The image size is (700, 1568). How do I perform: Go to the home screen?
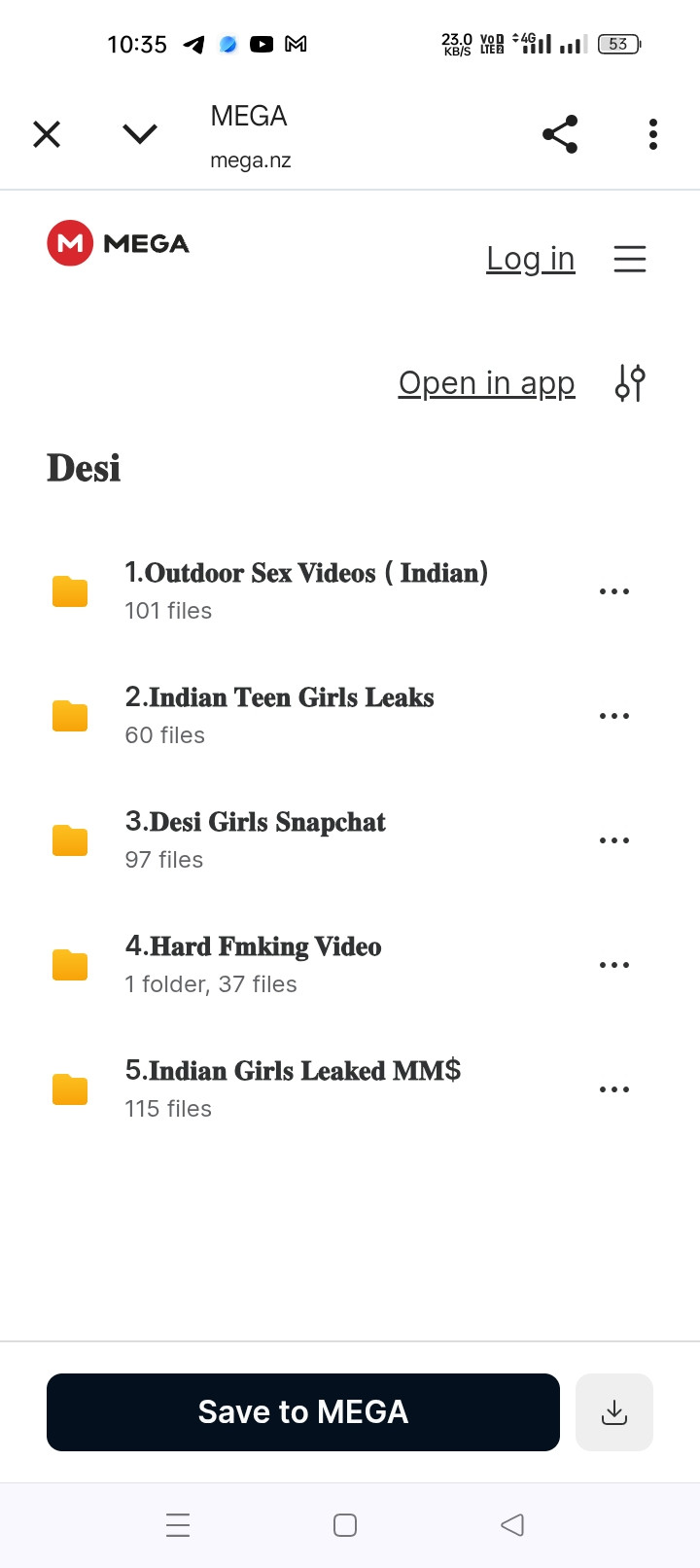click(x=345, y=1525)
